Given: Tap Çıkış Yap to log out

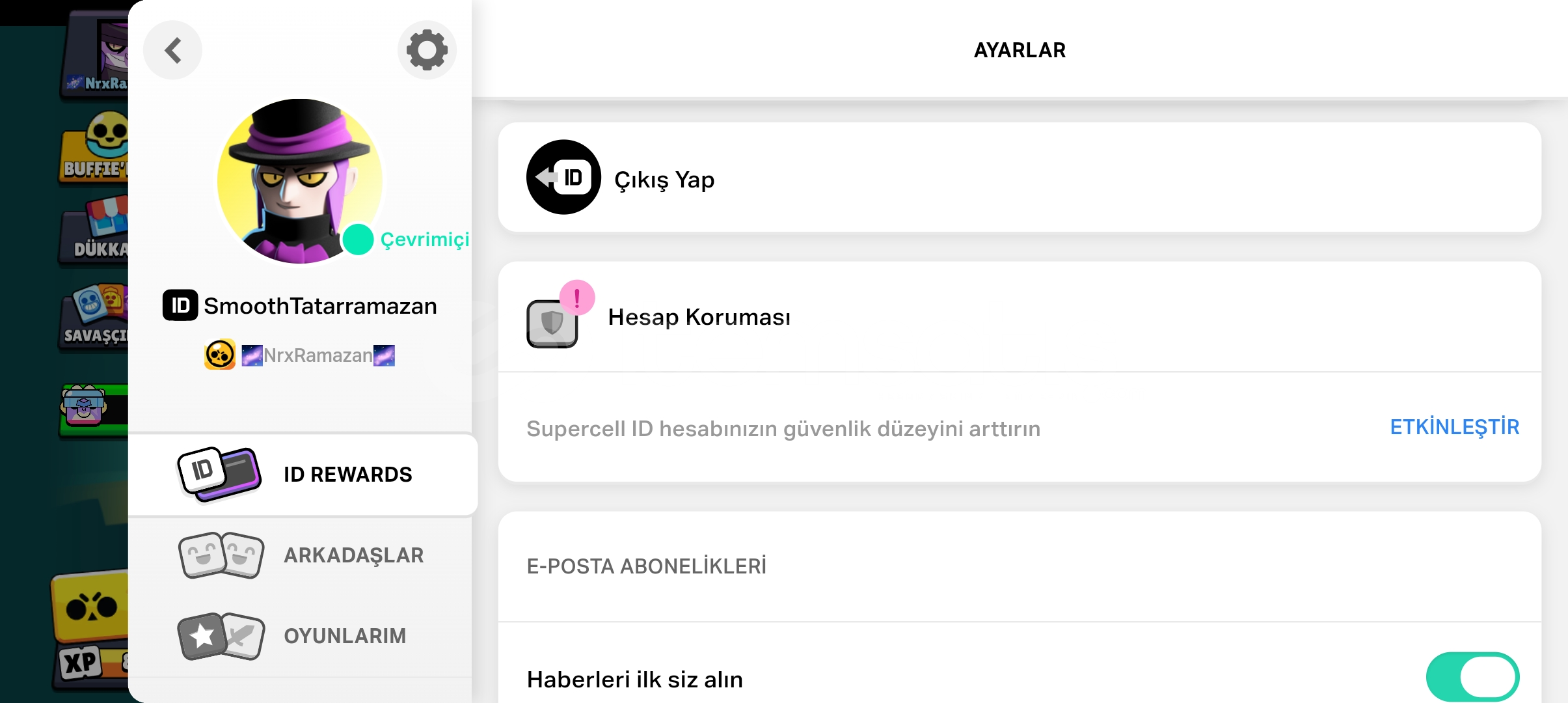Looking at the screenshot, I should pos(664,179).
